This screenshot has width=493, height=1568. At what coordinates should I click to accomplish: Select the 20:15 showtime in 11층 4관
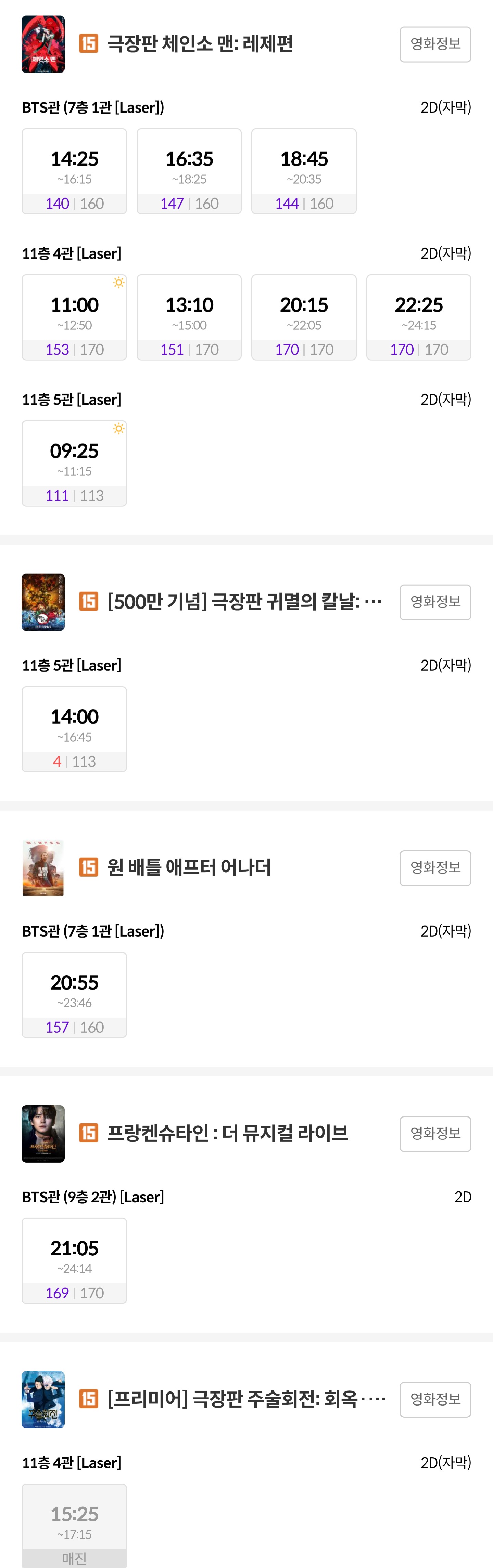pos(303,317)
